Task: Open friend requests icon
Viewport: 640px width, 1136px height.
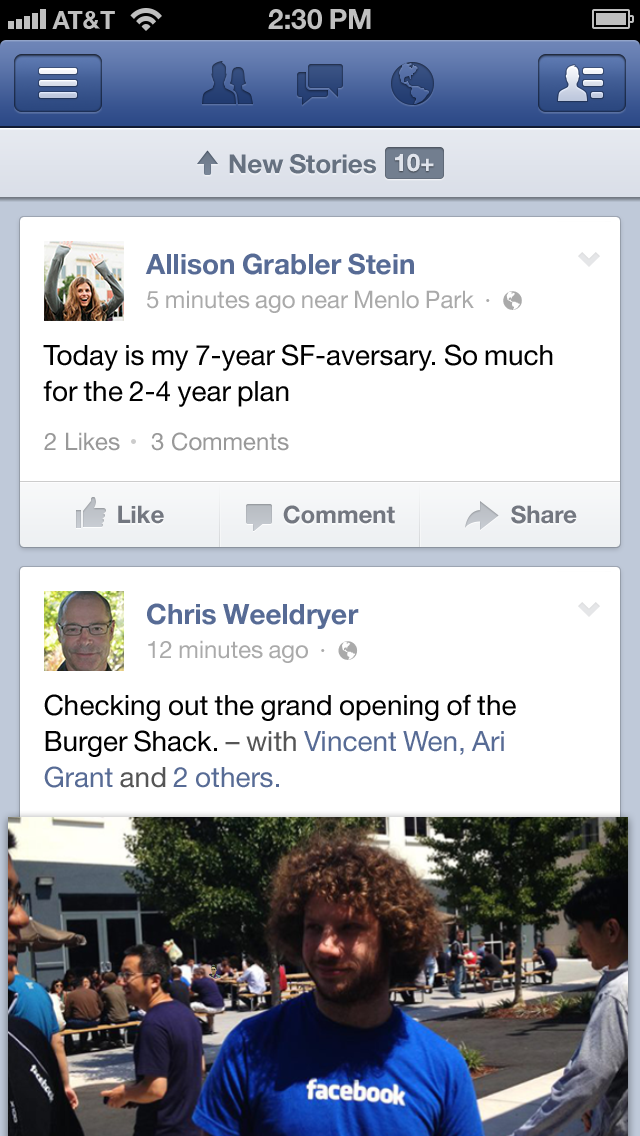Action: (x=227, y=84)
